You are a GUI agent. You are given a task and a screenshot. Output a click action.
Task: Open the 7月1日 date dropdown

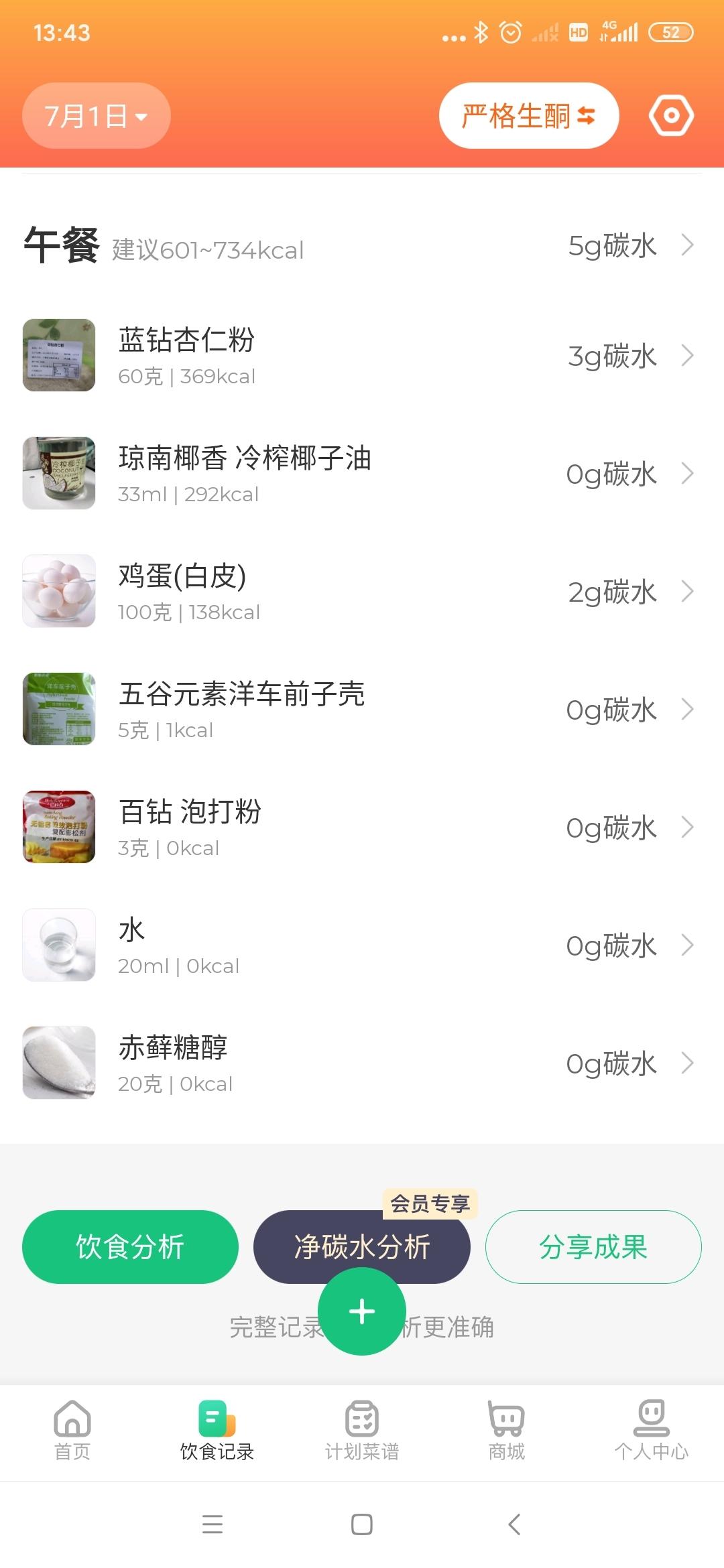(96, 116)
